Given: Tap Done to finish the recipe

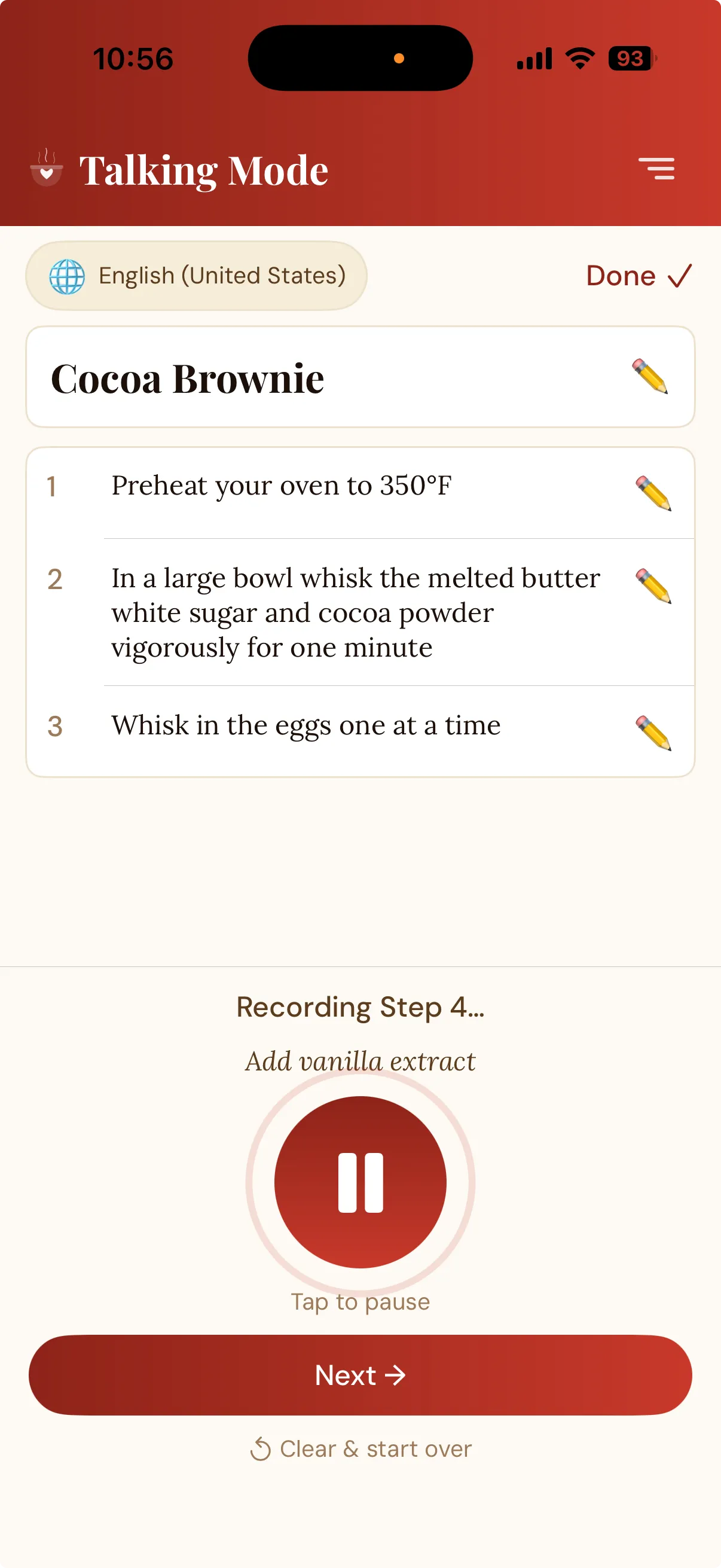Looking at the screenshot, I should click(x=638, y=276).
